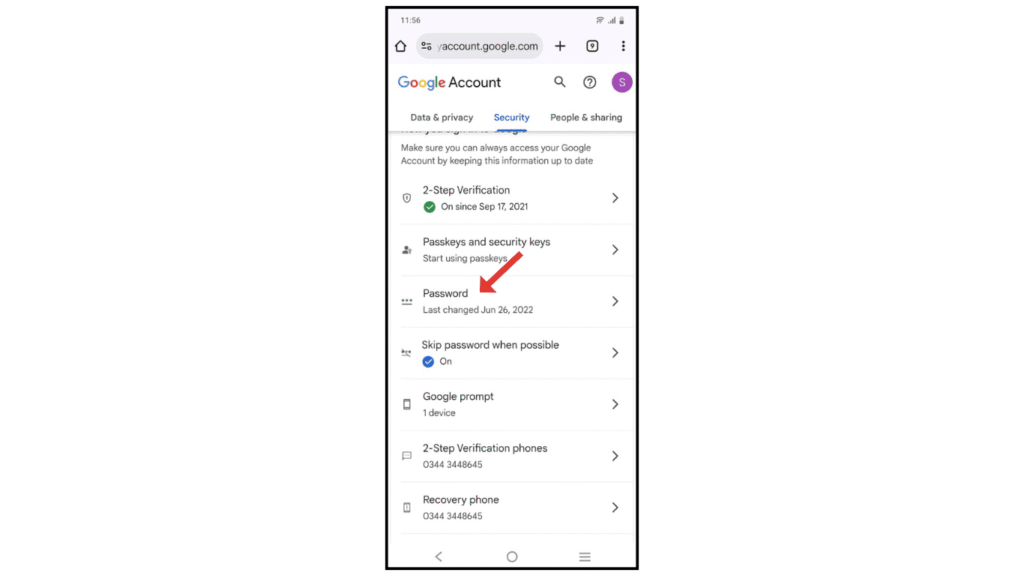Go back with the system back button

(438, 557)
